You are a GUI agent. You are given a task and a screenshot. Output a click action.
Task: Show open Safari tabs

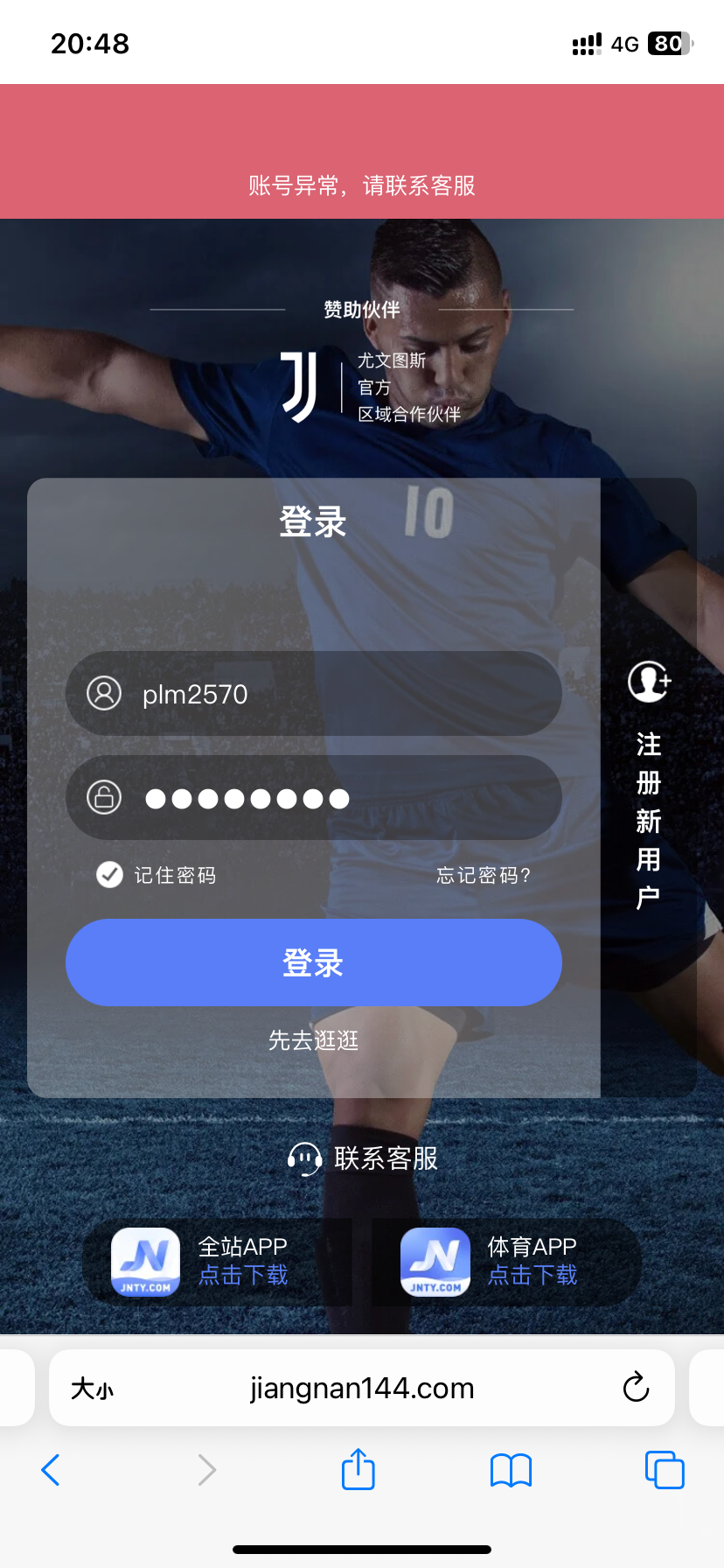click(x=664, y=1470)
